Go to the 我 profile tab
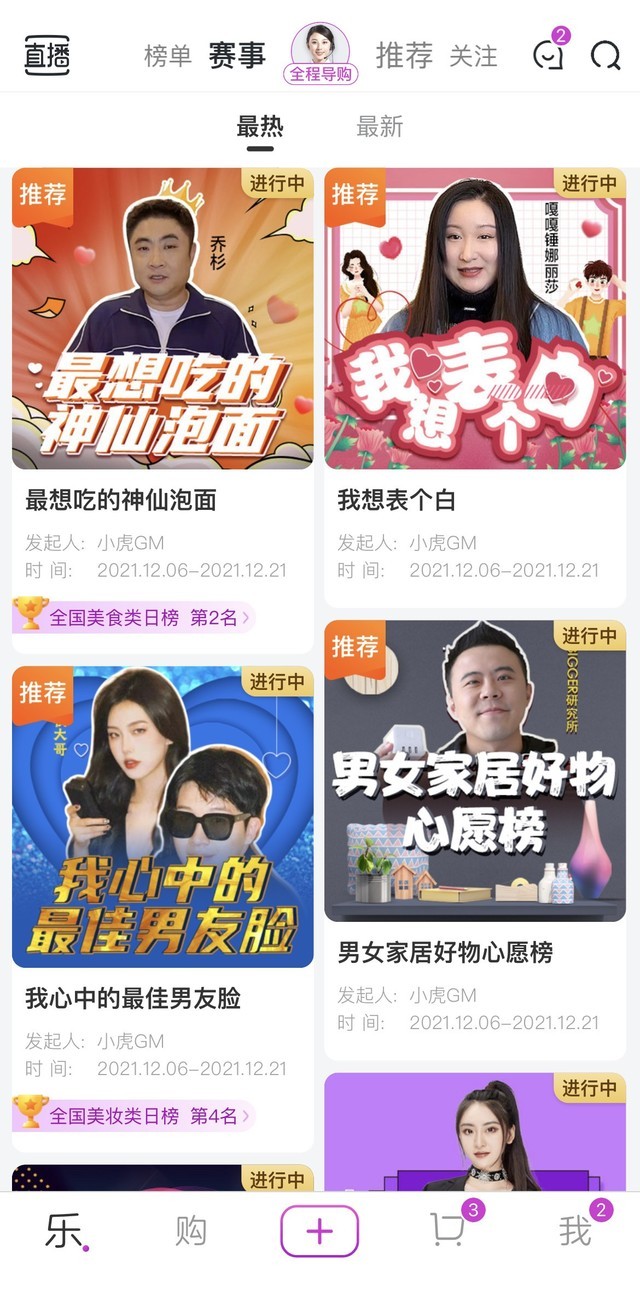Viewport: 640px width, 1295px height. (575, 1232)
